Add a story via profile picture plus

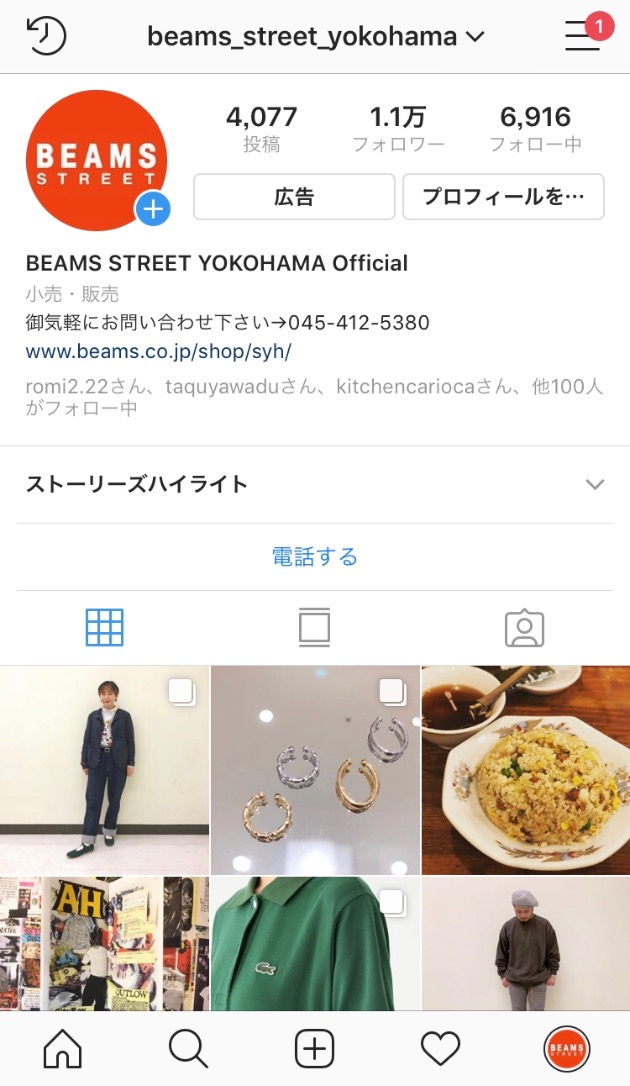click(153, 209)
